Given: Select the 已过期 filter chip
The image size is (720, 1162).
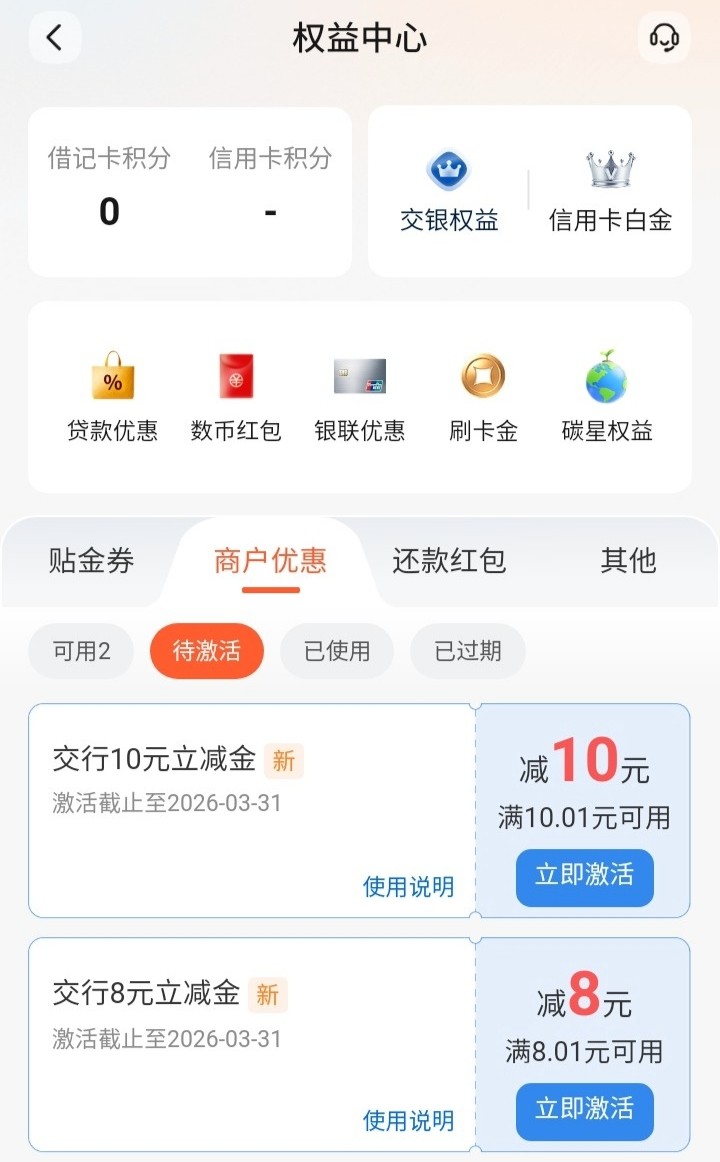Looking at the screenshot, I should point(467,652).
